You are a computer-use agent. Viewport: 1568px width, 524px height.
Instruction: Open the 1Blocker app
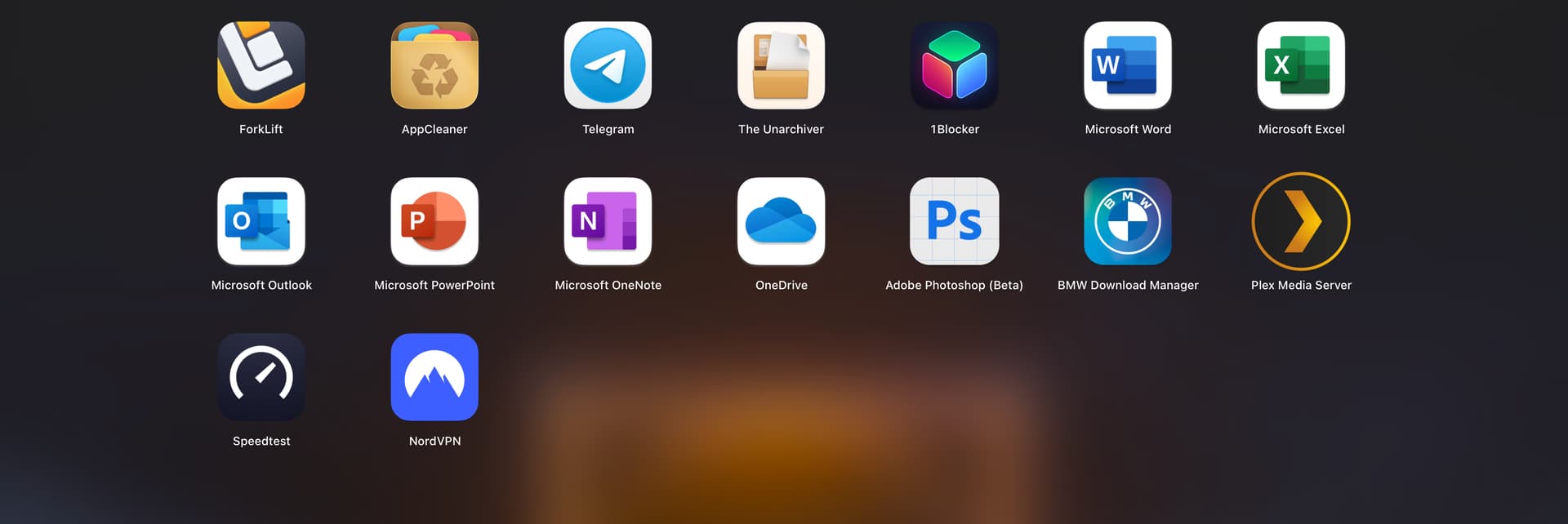(x=955, y=65)
